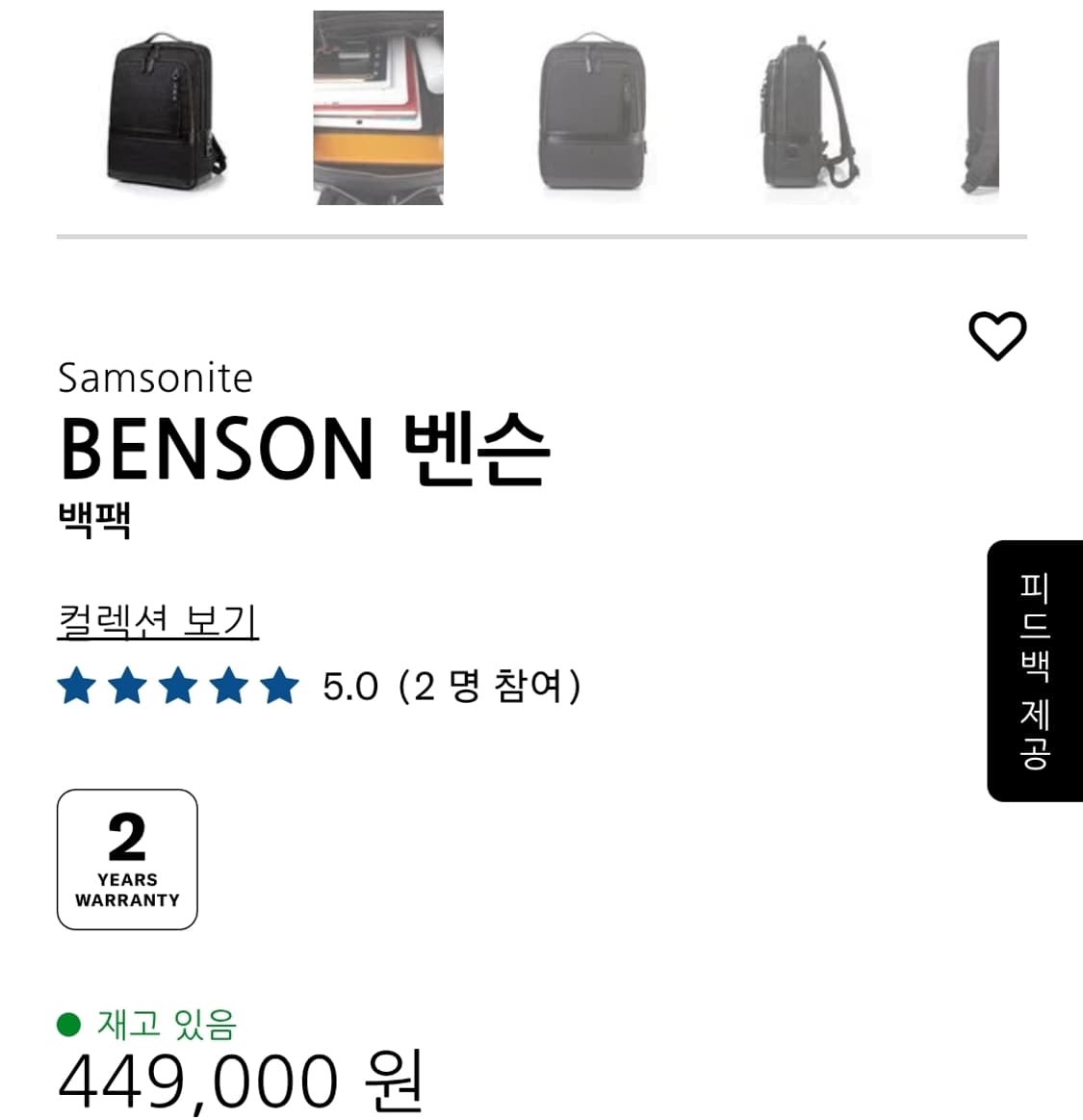Open the 컬렉션 보기 collection link

[x=157, y=621]
